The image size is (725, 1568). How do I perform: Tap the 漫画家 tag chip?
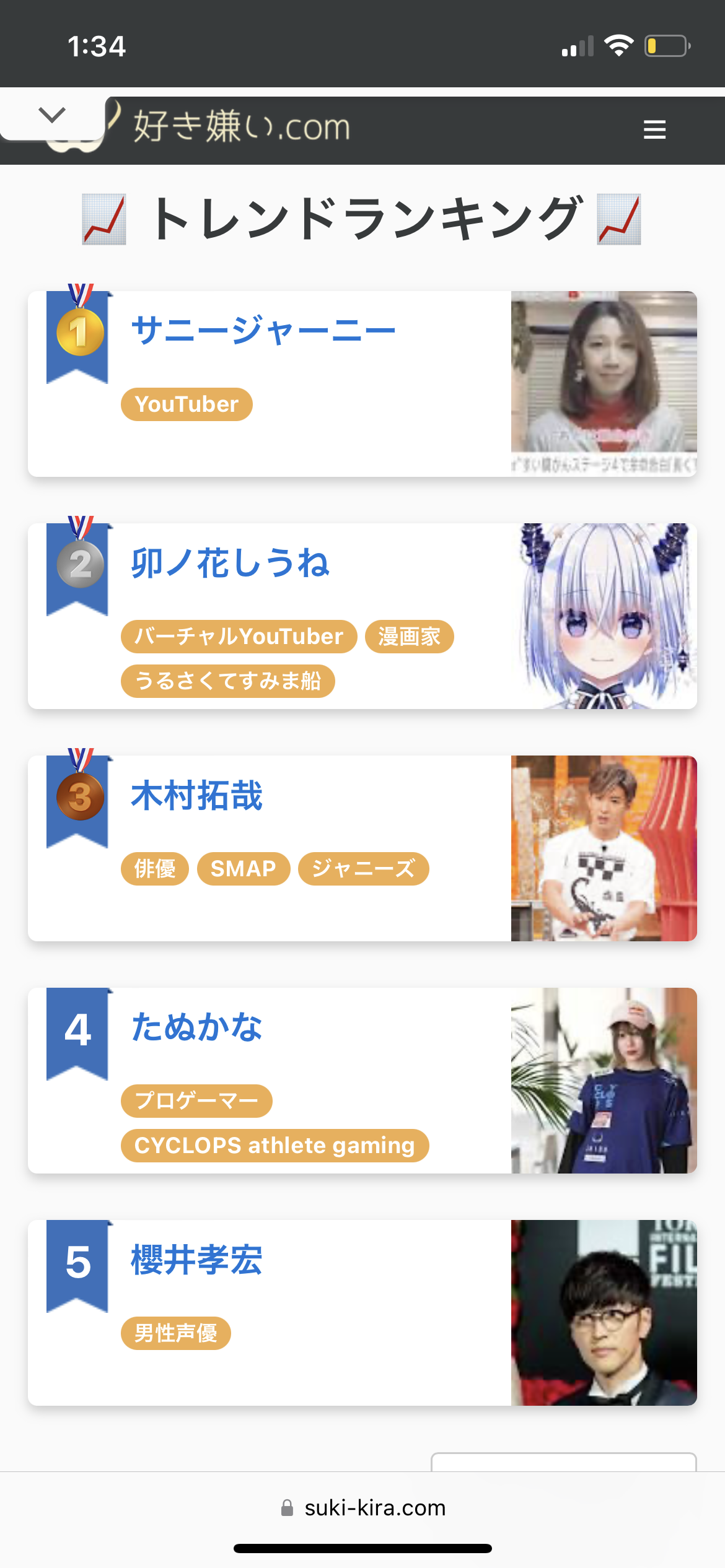tap(409, 637)
